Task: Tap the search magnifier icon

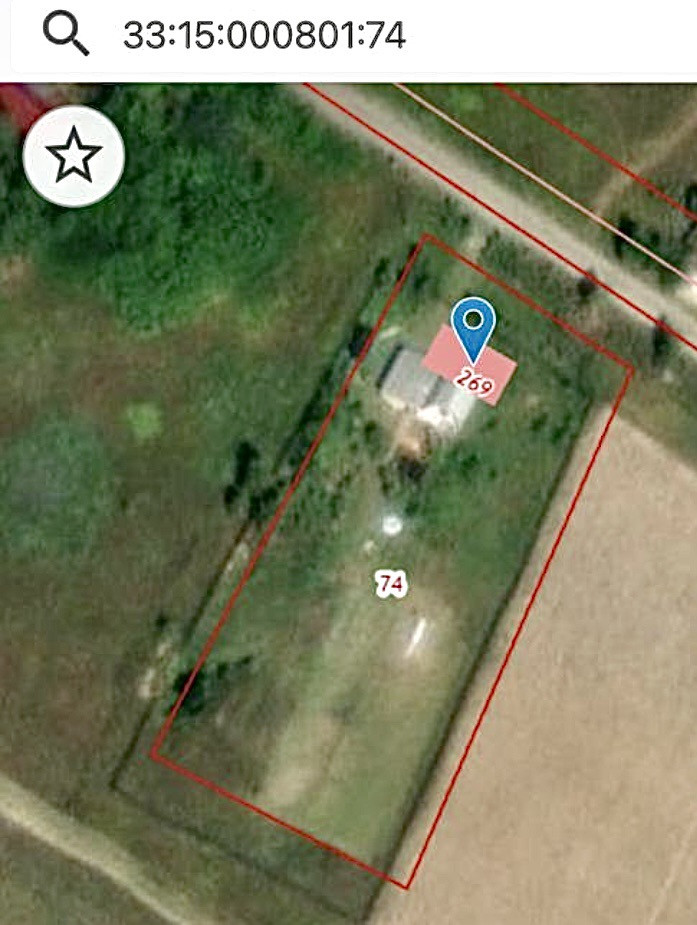Action: [x=66, y=36]
